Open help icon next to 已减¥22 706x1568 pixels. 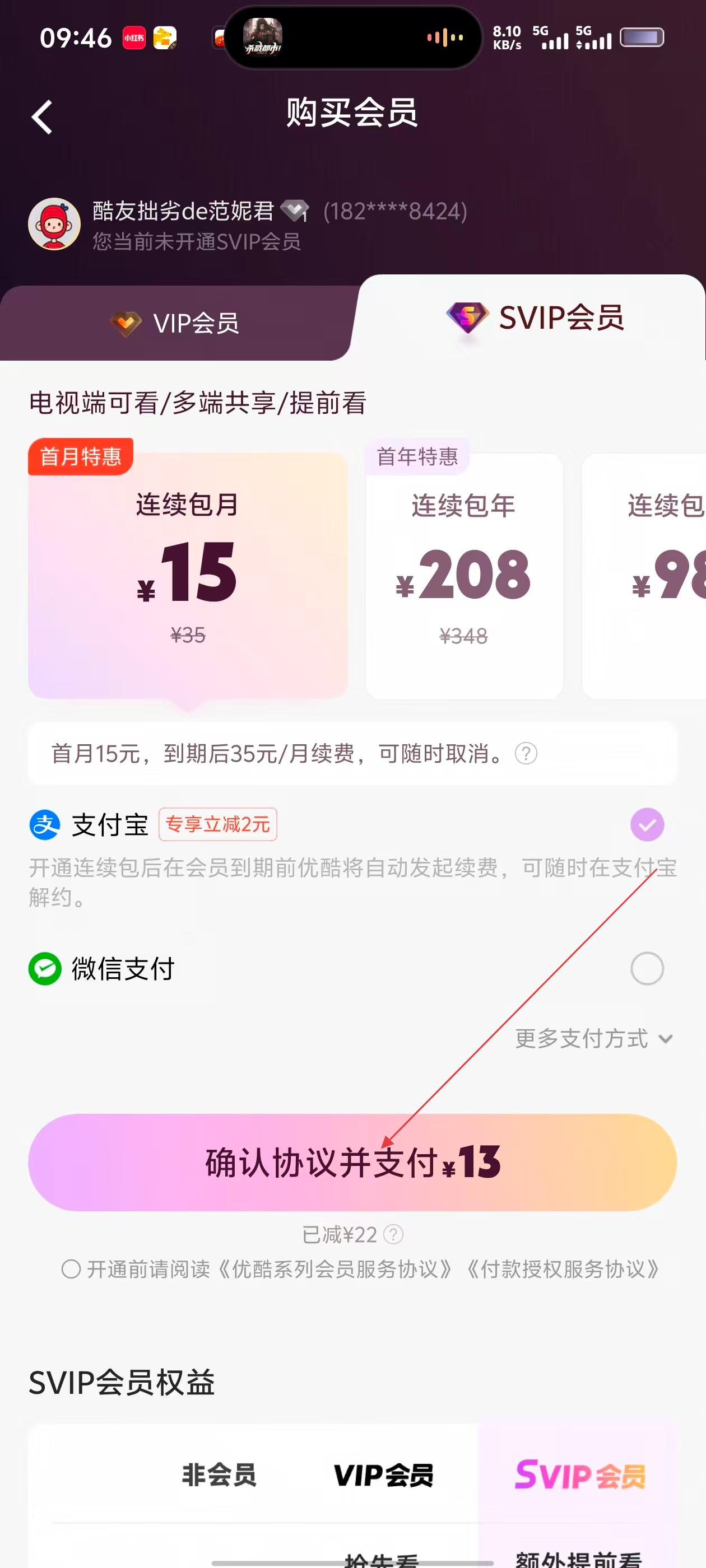(394, 1234)
